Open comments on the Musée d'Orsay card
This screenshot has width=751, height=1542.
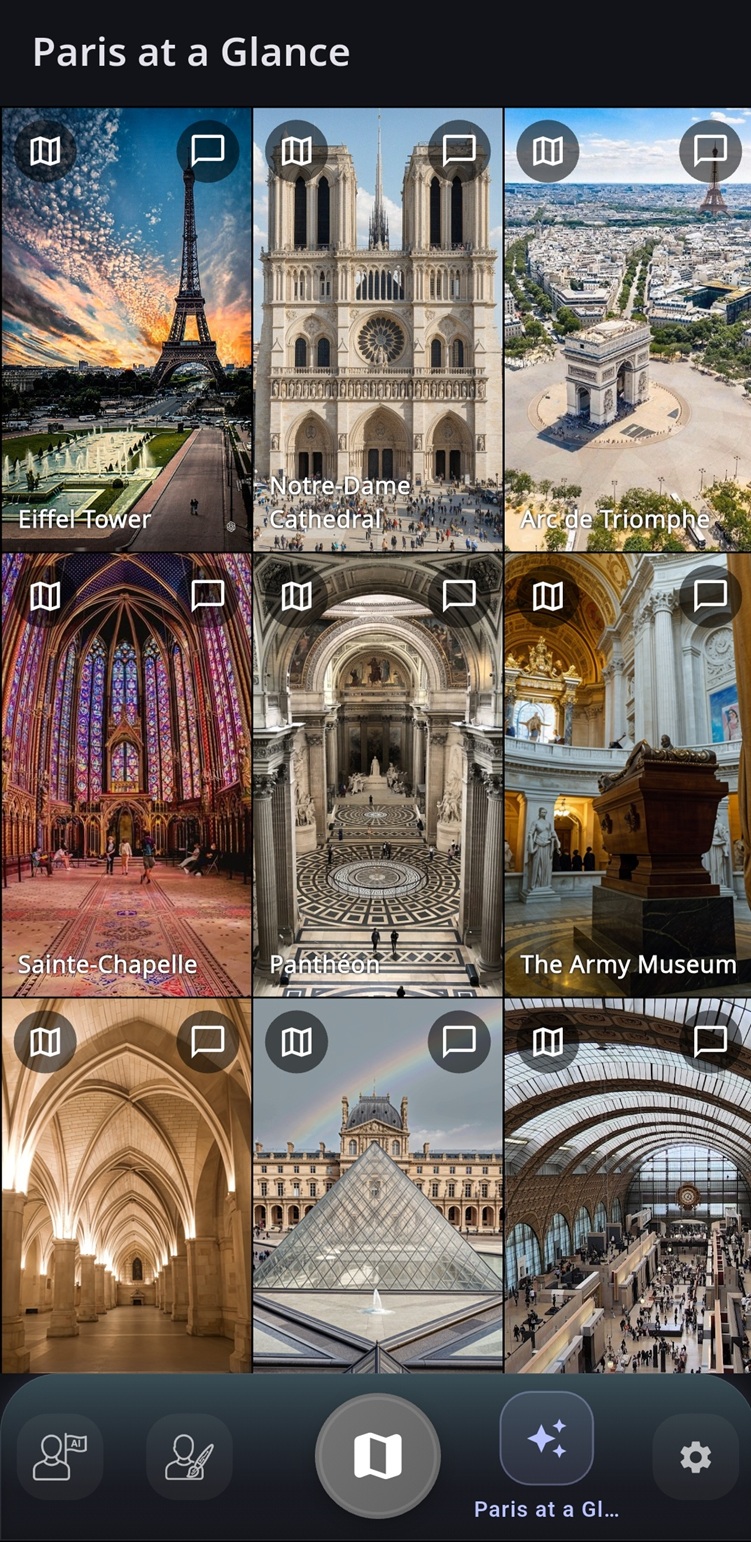point(709,1040)
